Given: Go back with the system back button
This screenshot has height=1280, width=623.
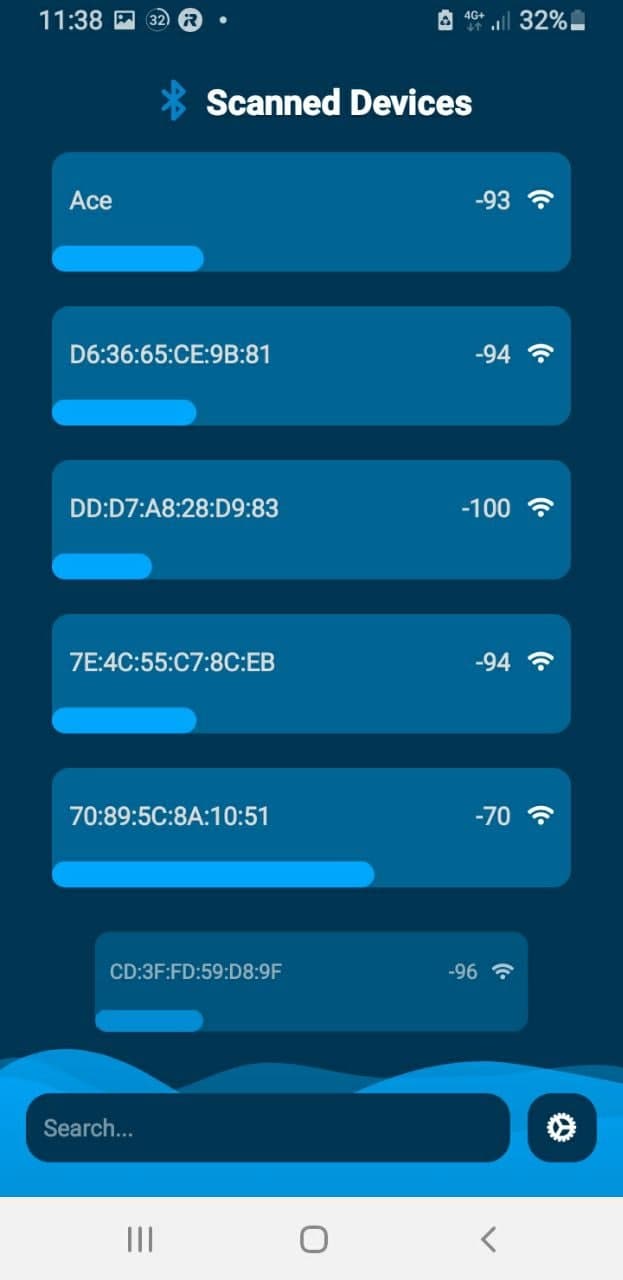Looking at the screenshot, I should tap(488, 1240).
